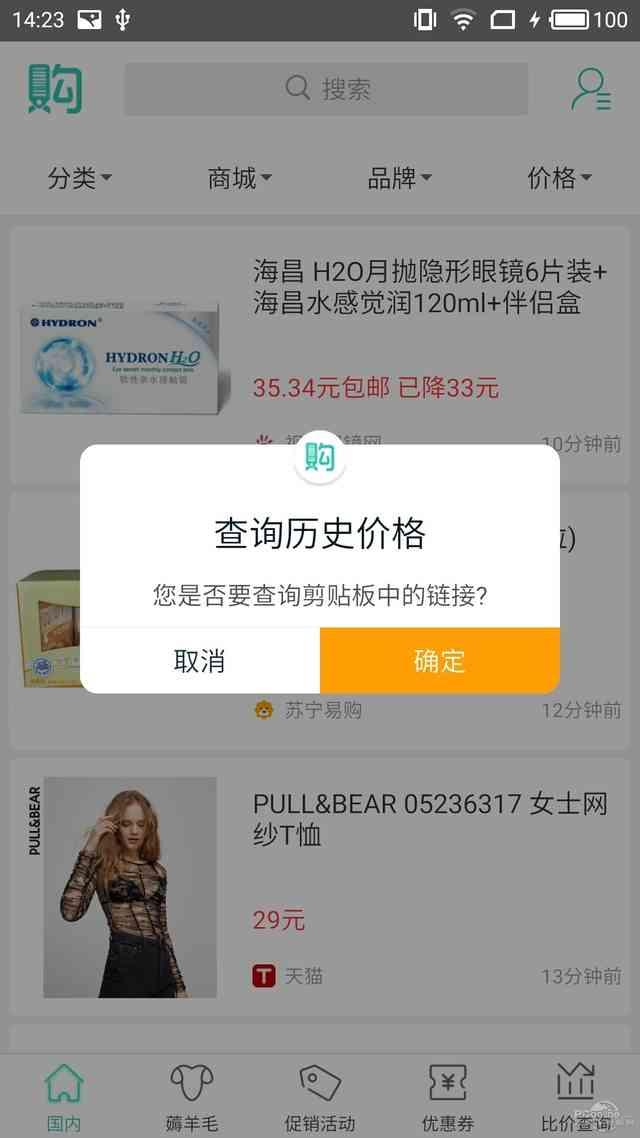
Task: Expand the 价格 dropdown filter
Action: [559, 178]
